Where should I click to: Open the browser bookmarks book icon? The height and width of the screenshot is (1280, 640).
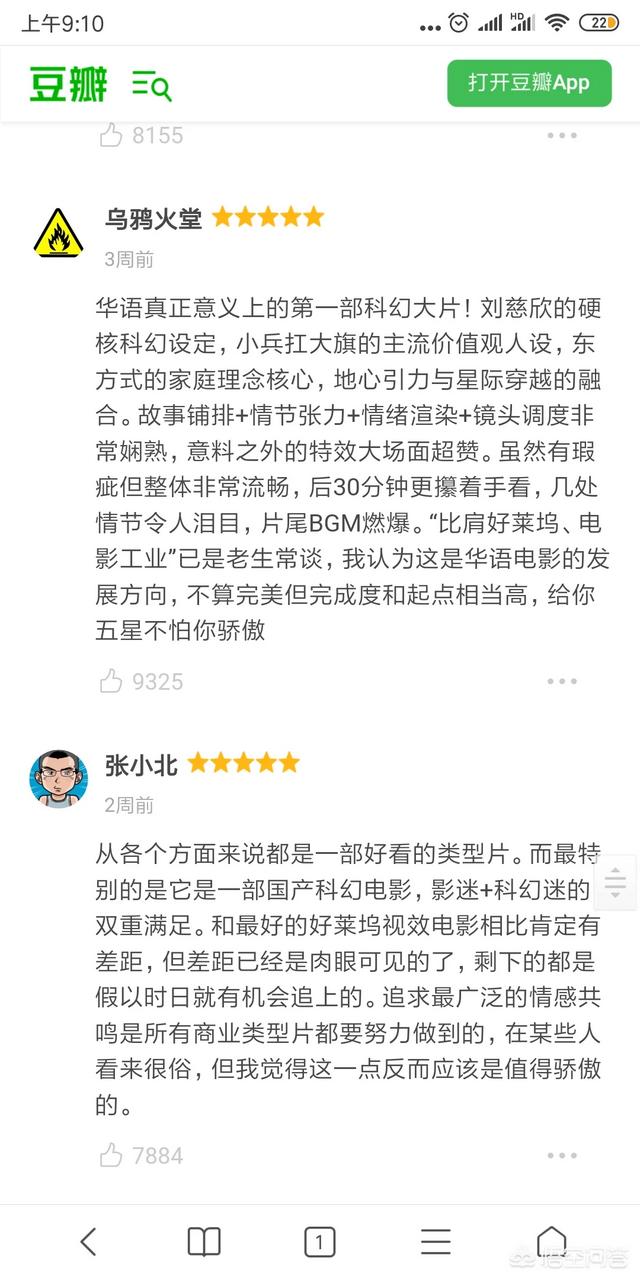[204, 1242]
